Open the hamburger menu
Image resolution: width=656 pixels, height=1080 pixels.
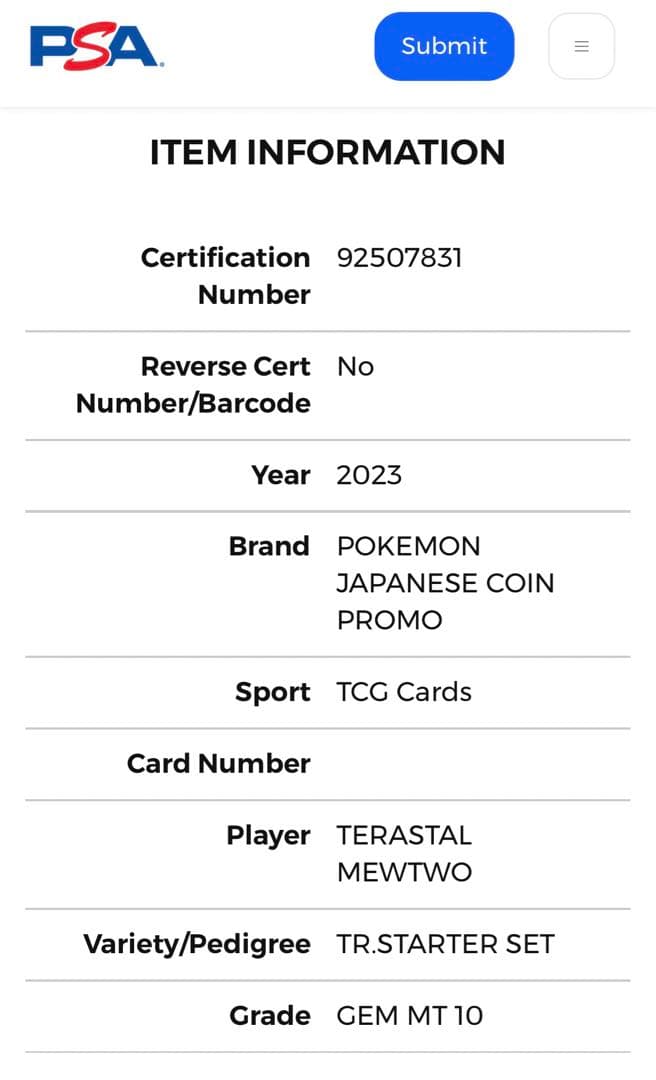(x=581, y=46)
